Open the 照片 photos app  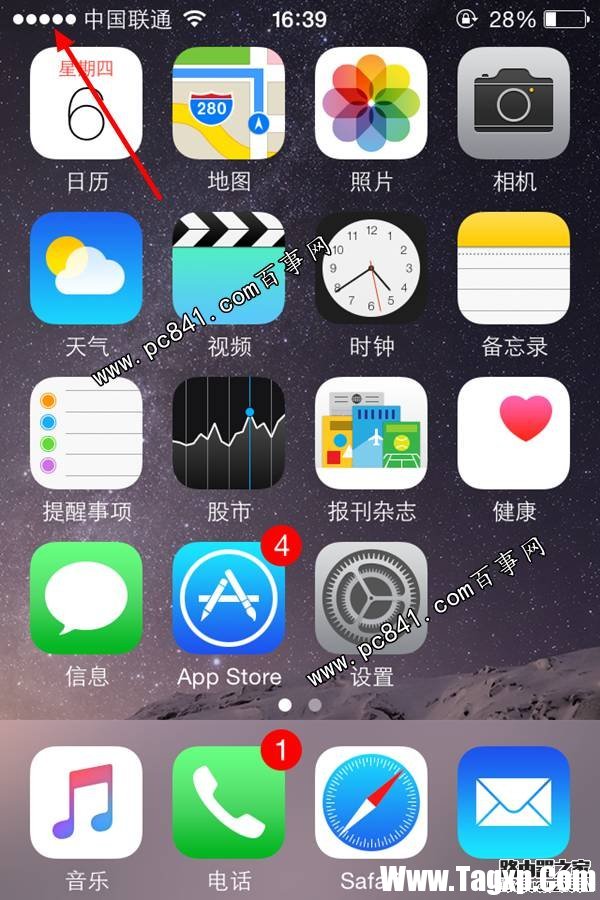pyautogui.click(x=371, y=103)
